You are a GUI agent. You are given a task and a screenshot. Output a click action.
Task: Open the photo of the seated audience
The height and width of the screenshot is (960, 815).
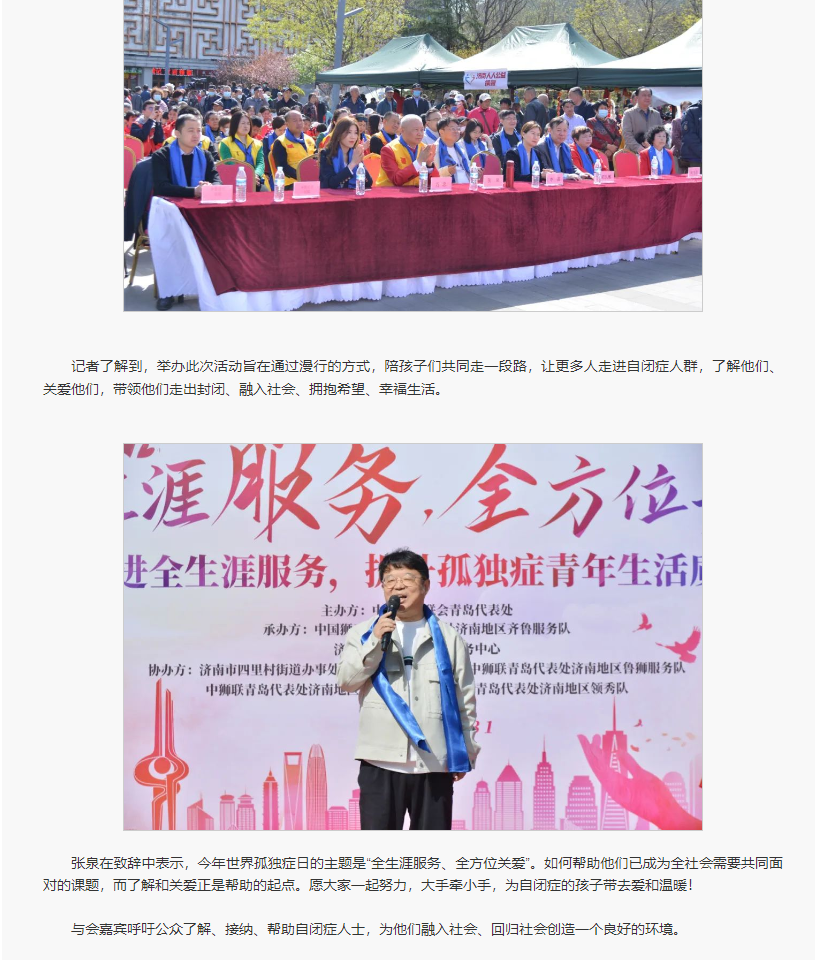[412, 155]
